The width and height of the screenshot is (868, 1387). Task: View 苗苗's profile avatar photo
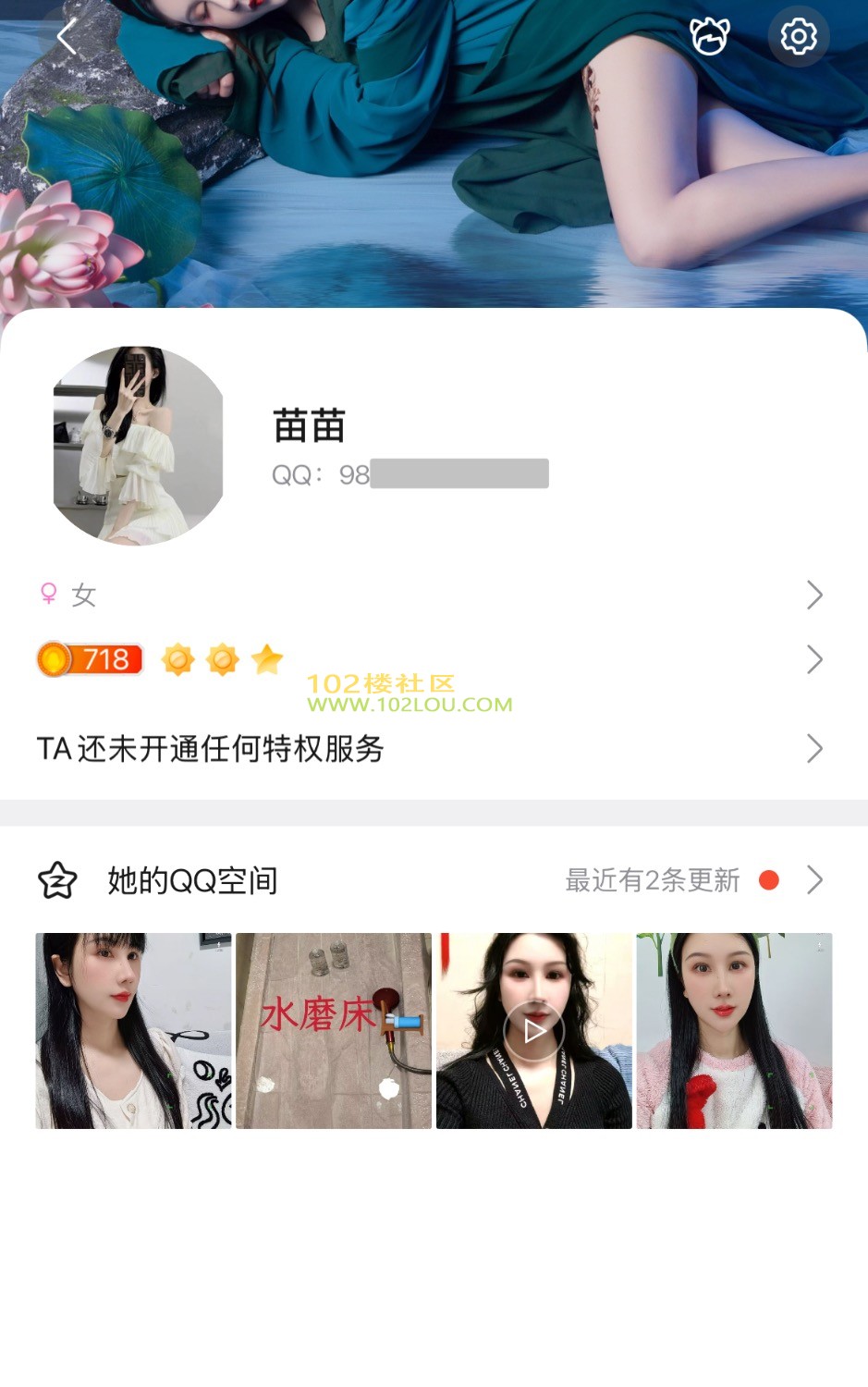pos(139,446)
